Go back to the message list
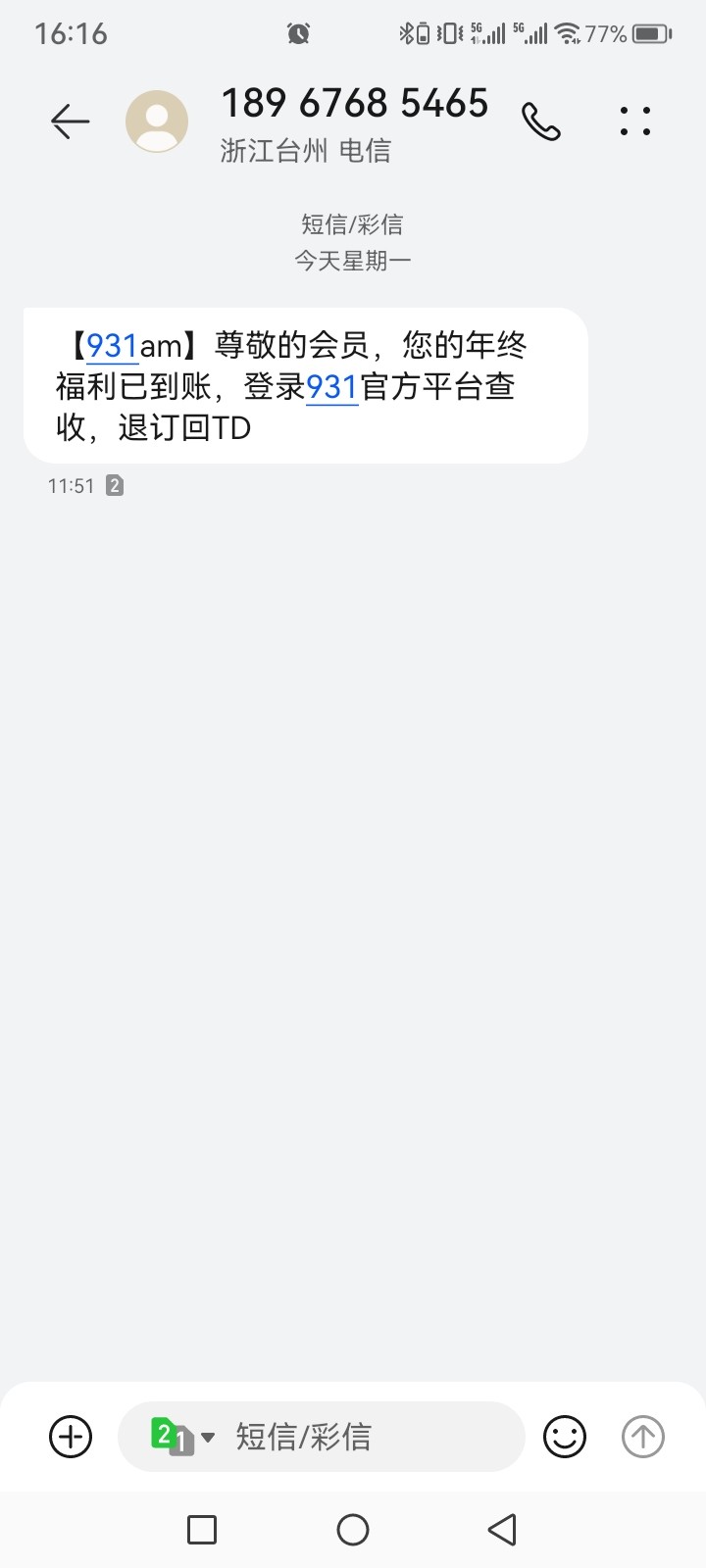Image resolution: width=706 pixels, height=1568 pixels. point(70,122)
